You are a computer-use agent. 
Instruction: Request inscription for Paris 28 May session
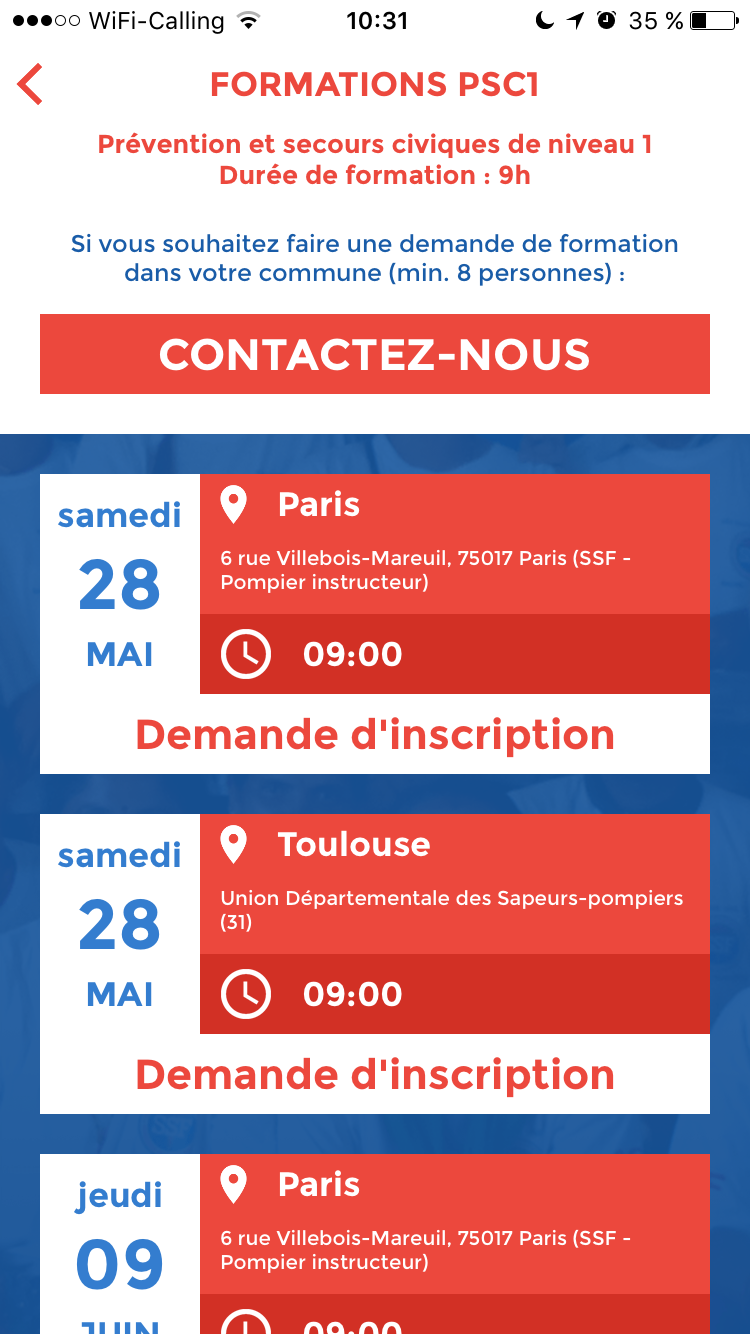pyautogui.click(x=375, y=735)
